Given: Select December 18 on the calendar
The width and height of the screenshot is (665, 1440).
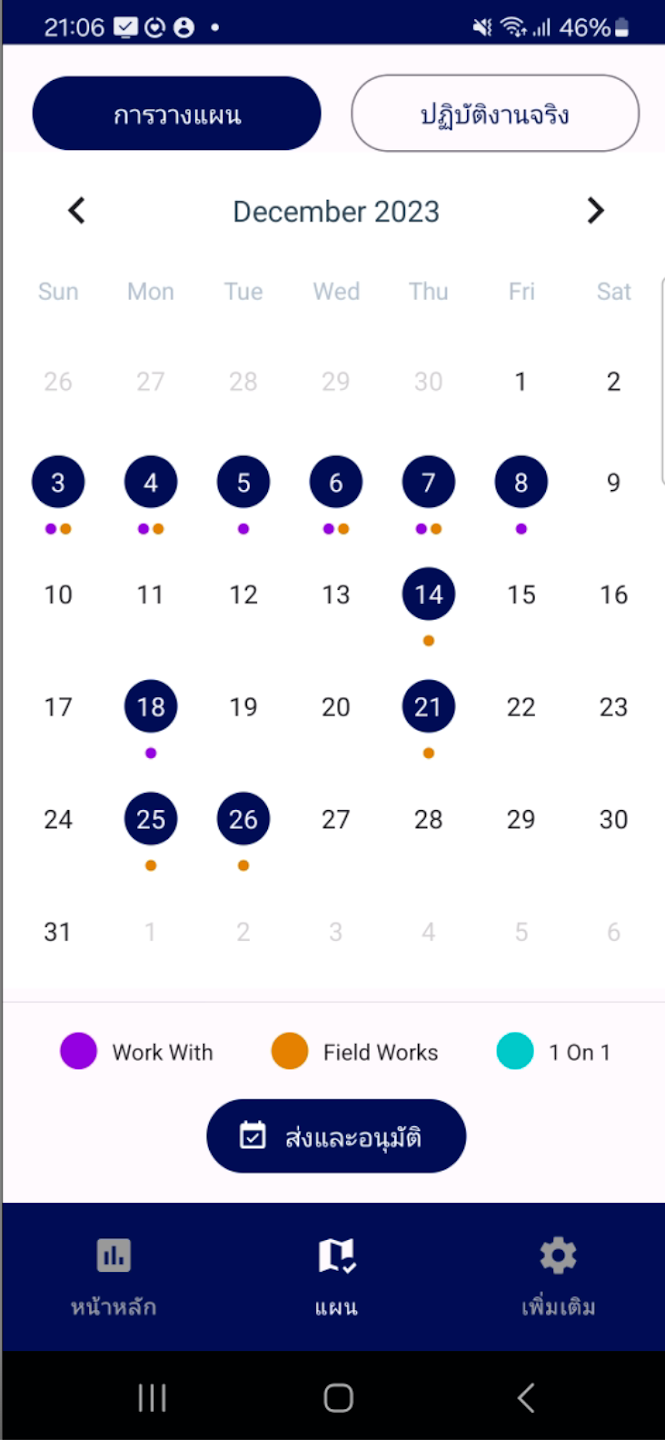Looking at the screenshot, I should pyautogui.click(x=151, y=707).
